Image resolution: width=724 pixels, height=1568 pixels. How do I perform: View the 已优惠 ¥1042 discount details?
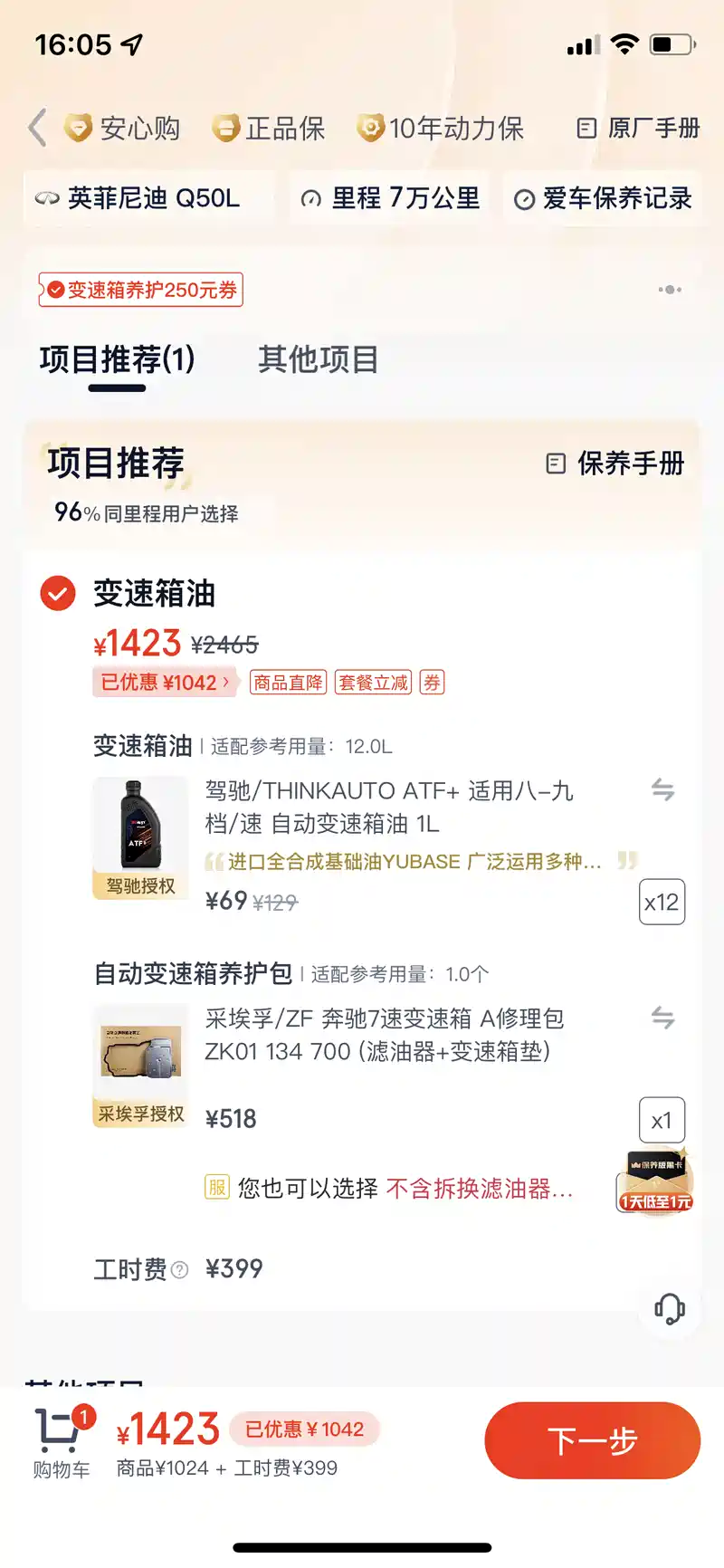coord(165,683)
